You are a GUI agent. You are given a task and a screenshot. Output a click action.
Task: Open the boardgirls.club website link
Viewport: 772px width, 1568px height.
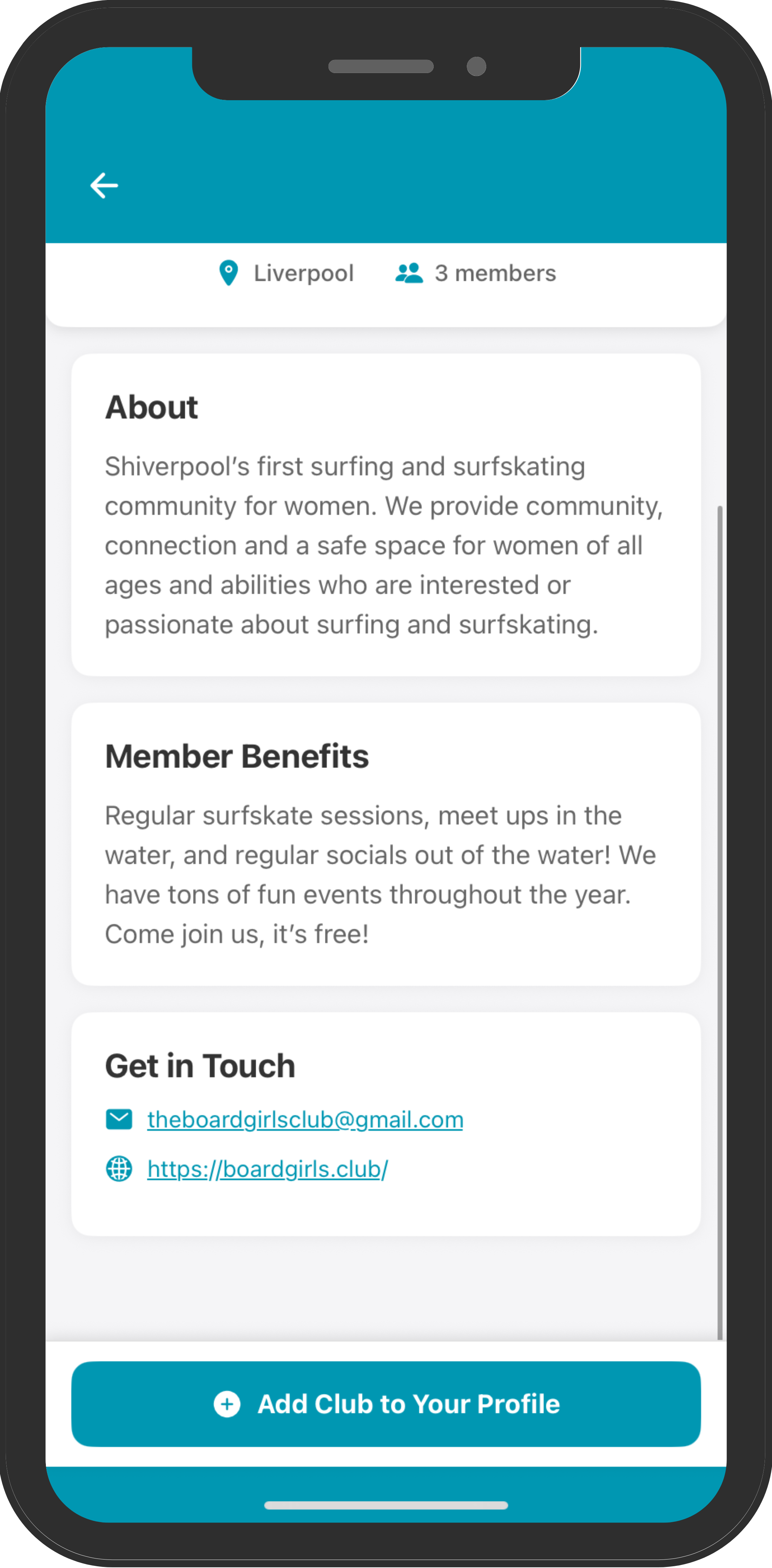[x=267, y=1169]
